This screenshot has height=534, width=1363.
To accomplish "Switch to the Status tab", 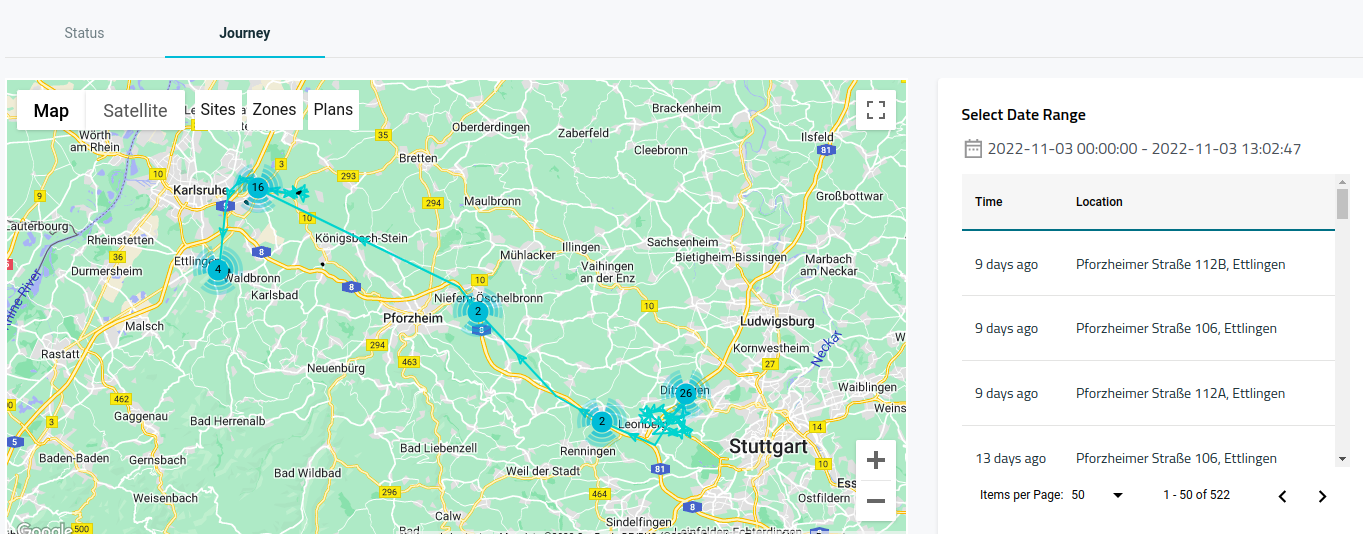I will point(84,33).
